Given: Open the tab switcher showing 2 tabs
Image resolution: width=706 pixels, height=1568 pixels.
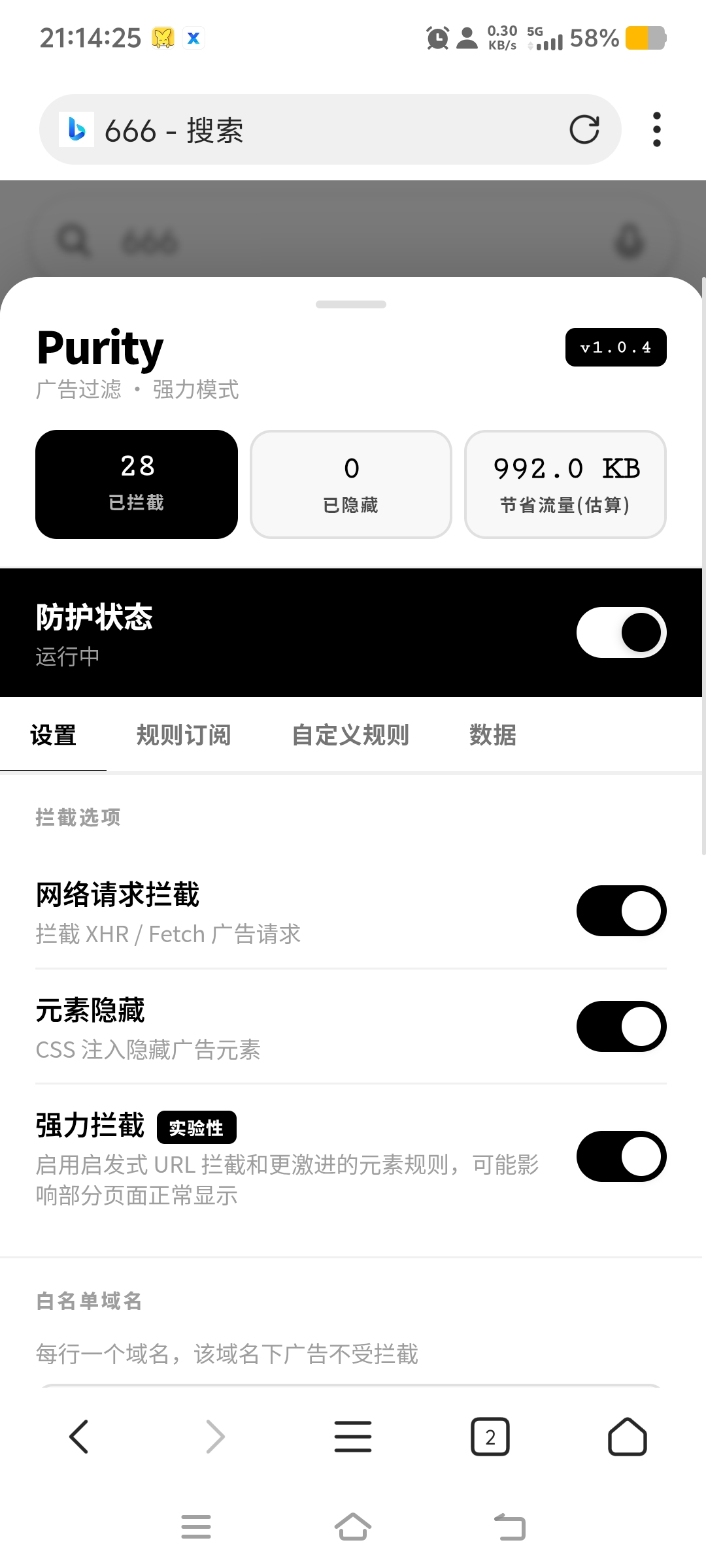Looking at the screenshot, I should coord(490,1437).
